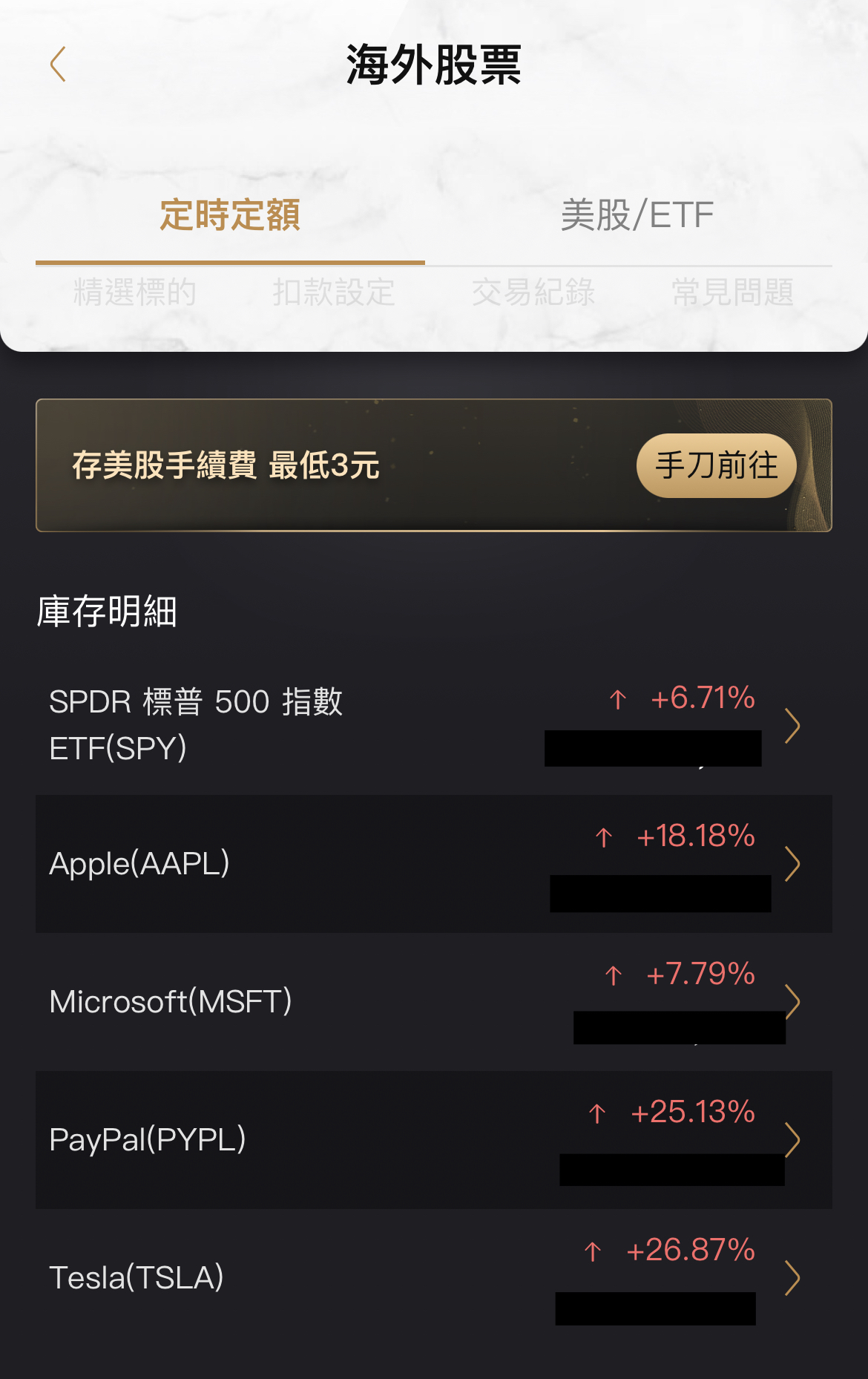The width and height of the screenshot is (868, 1379).
Task: Open the Tesla(TSLA) holding row
Action: point(433,1278)
